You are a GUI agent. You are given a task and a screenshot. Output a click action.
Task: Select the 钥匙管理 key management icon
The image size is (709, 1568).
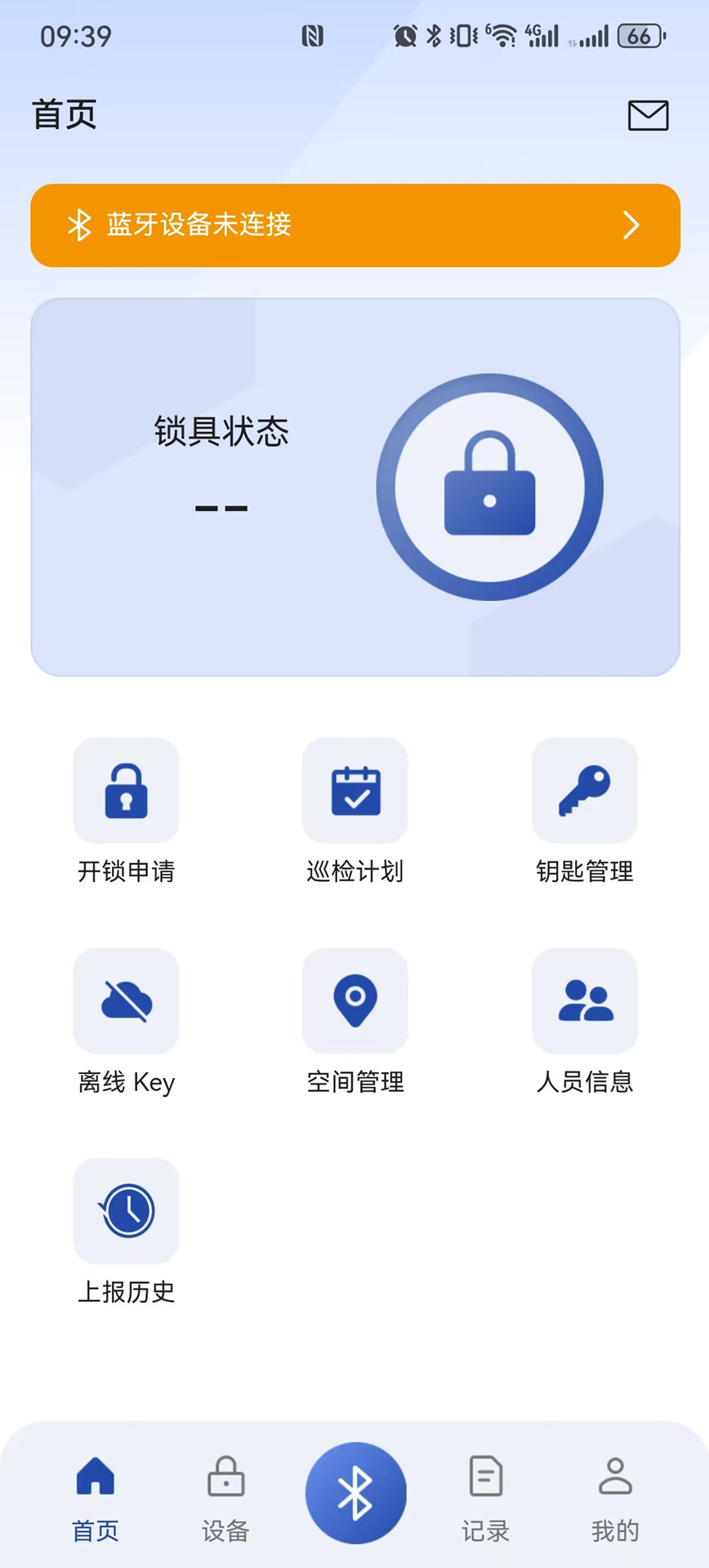coord(585,791)
